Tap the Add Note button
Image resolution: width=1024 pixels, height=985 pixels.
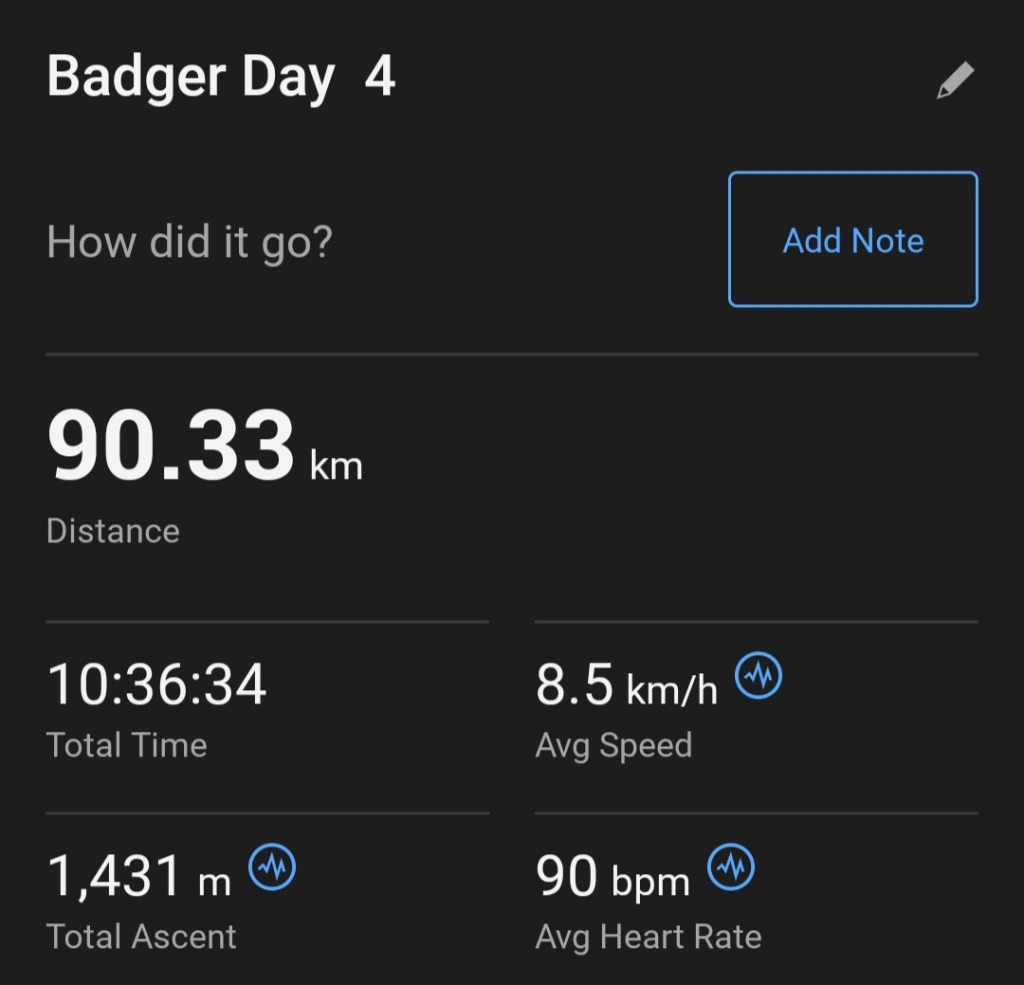click(x=853, y=240)
